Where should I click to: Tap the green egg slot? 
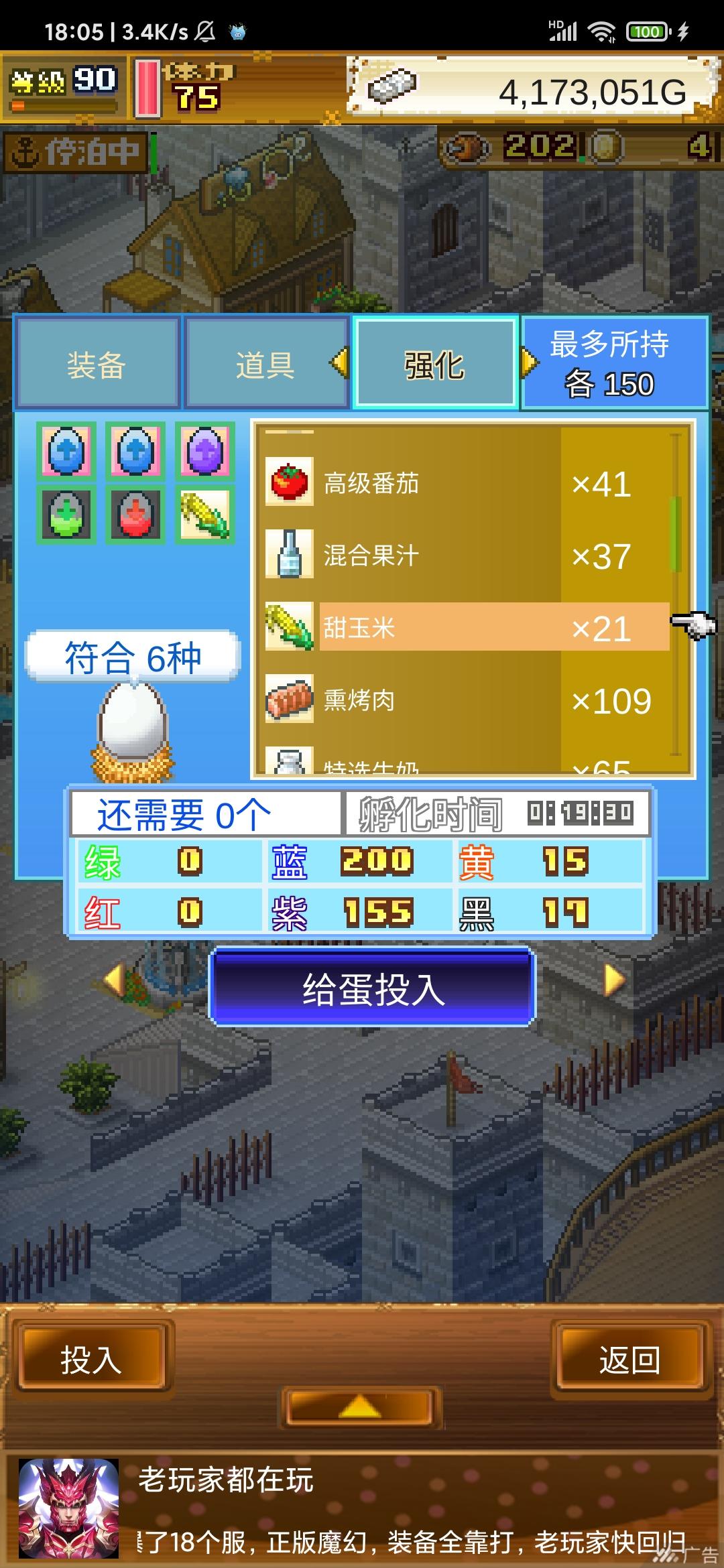pyautogui.click(x=66, y=515)
